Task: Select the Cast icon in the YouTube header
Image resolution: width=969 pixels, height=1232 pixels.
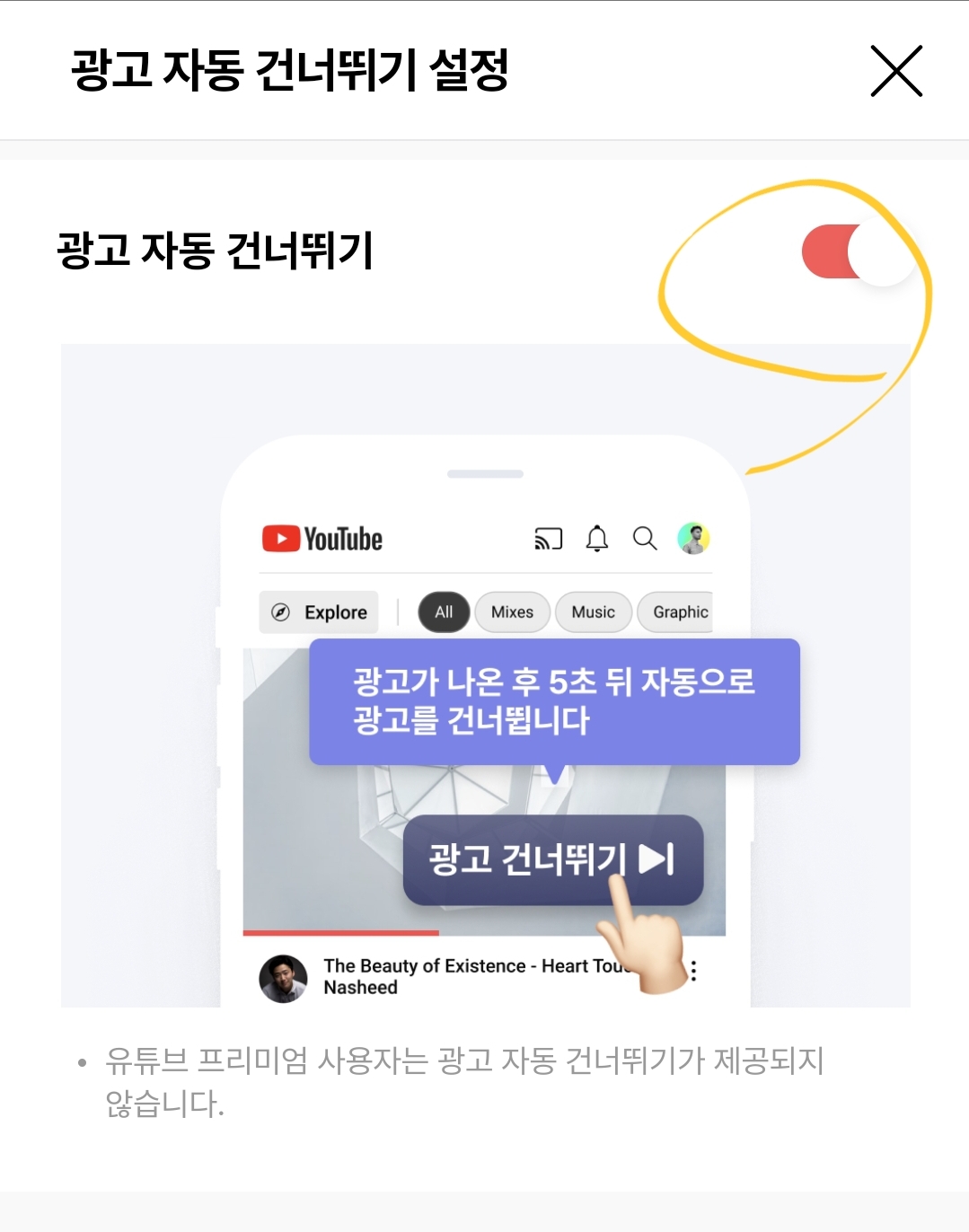Action: [549, 539]
